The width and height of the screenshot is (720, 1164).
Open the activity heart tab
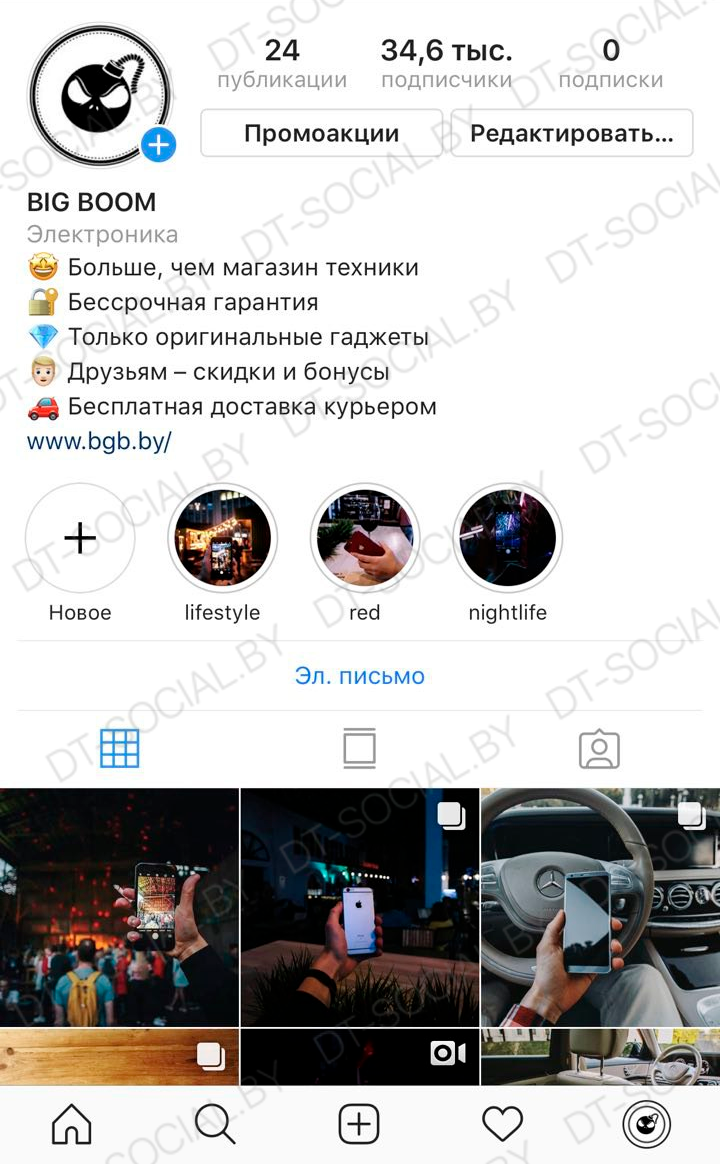(503, 1124)
